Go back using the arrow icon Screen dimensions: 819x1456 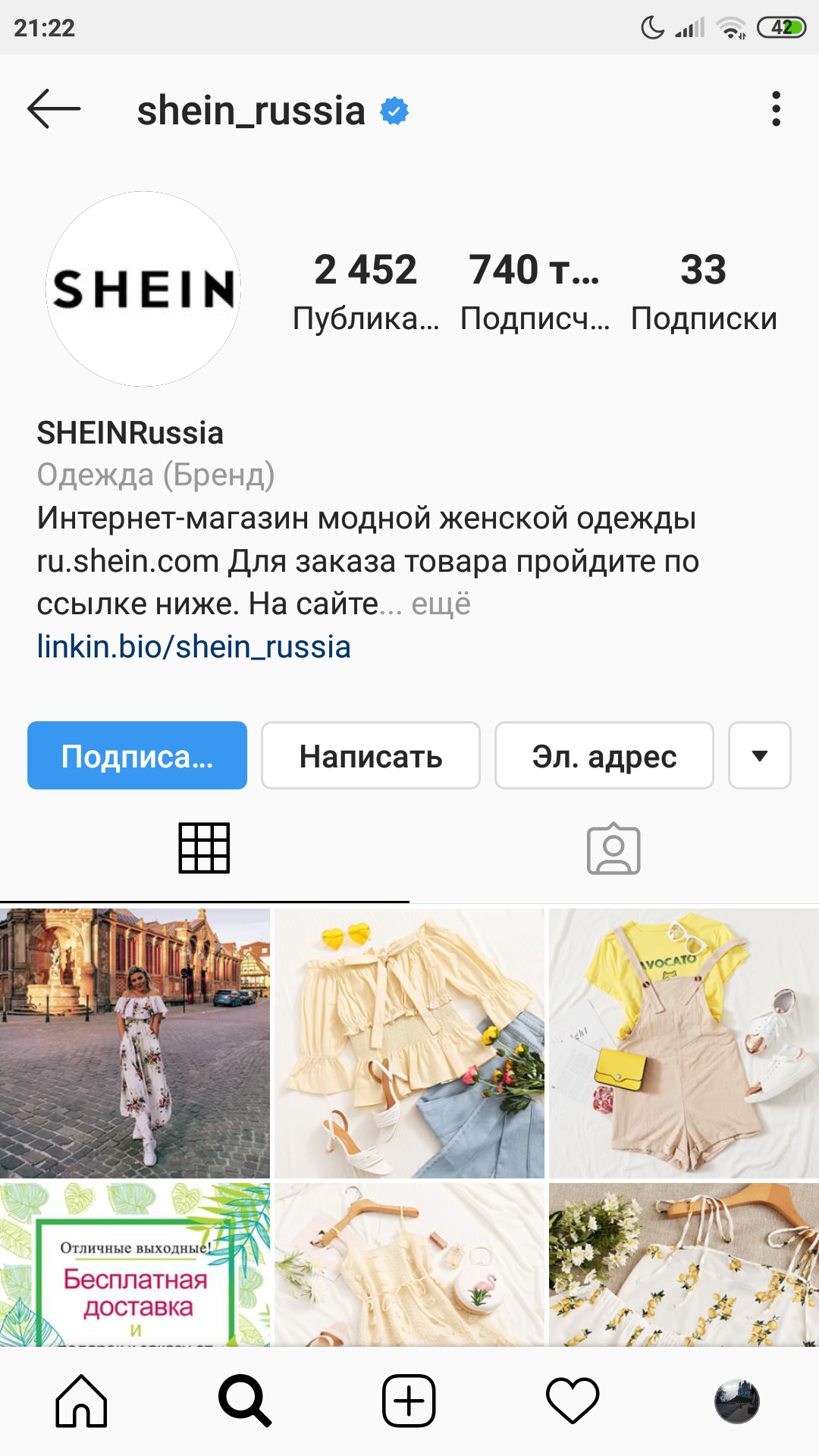(x=54, y=109)
